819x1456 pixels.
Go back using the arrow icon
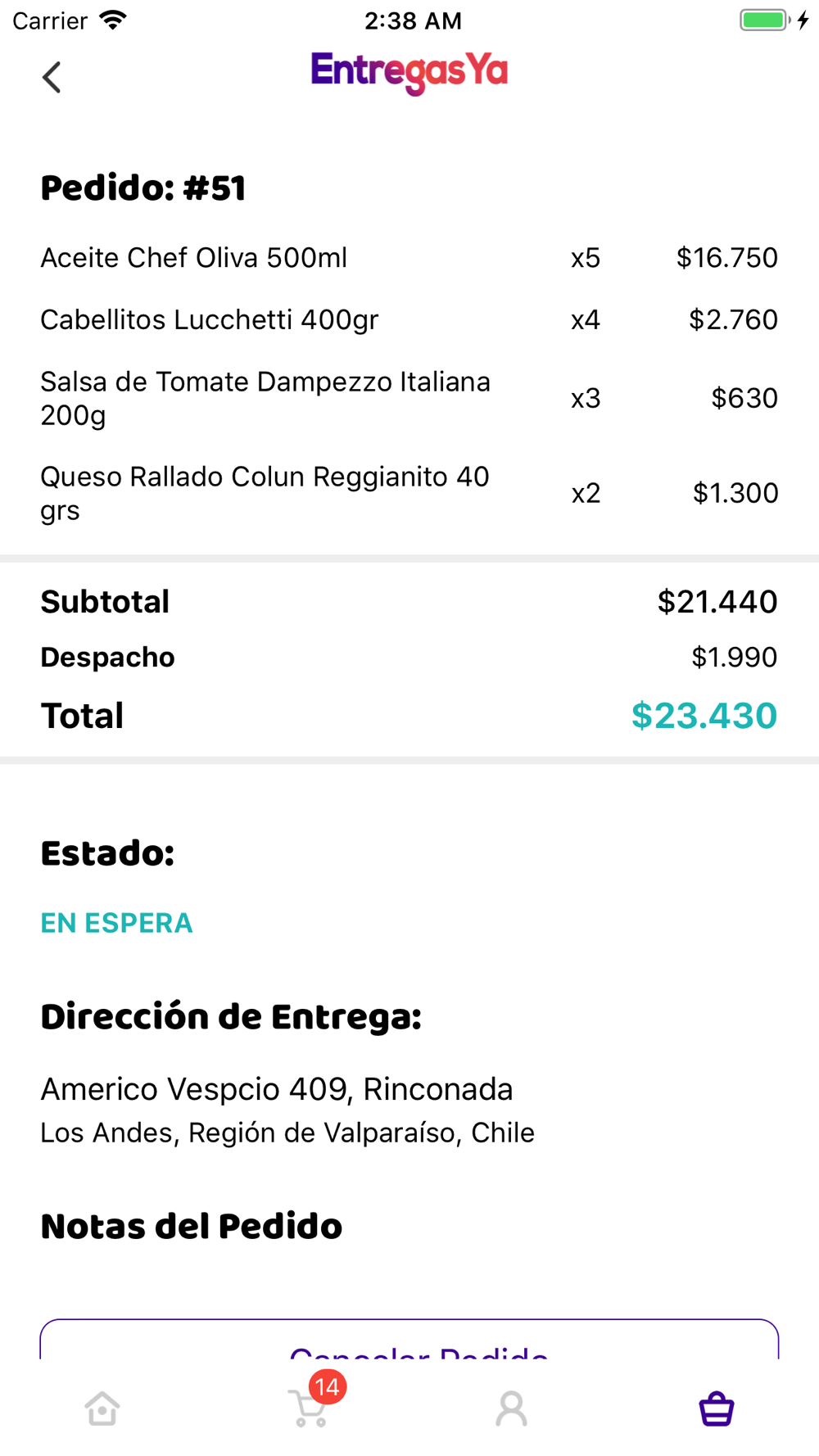coord(52,78)
